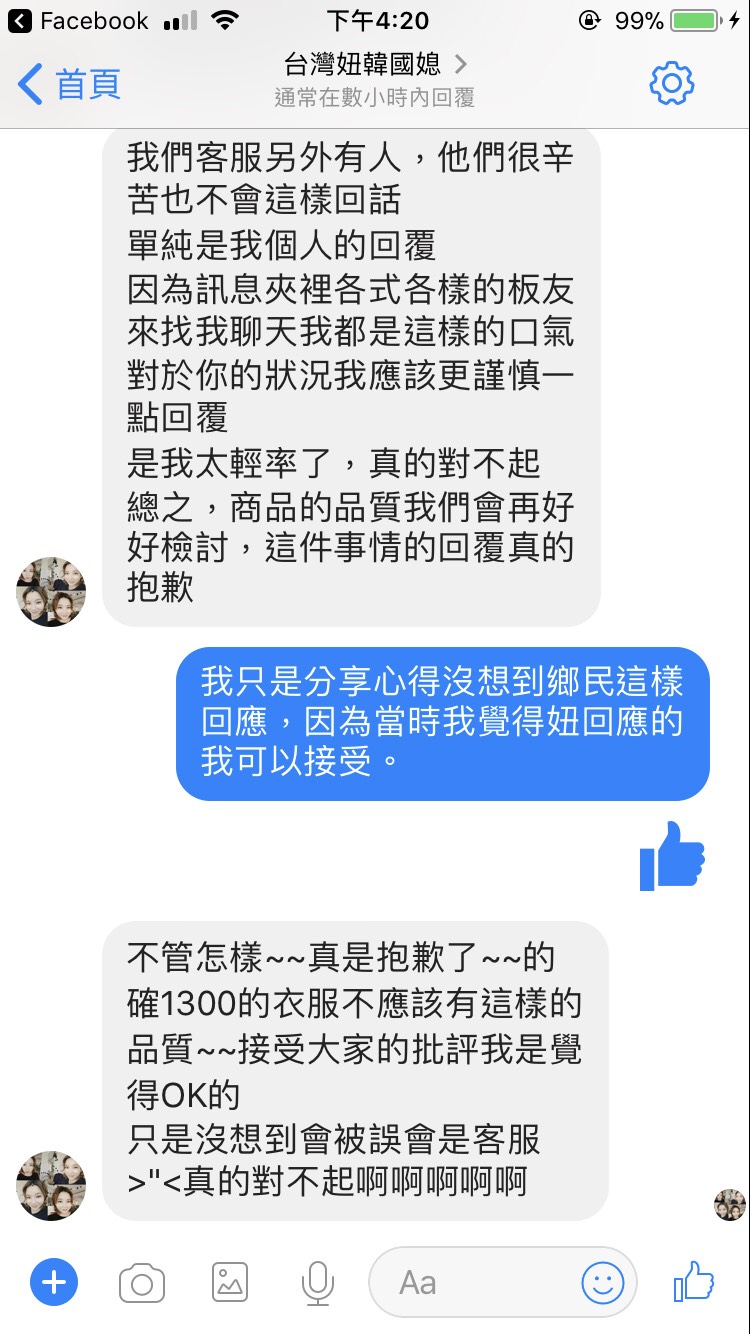Tap sender avatar beside the 抱歉 message

pos(51,592)
